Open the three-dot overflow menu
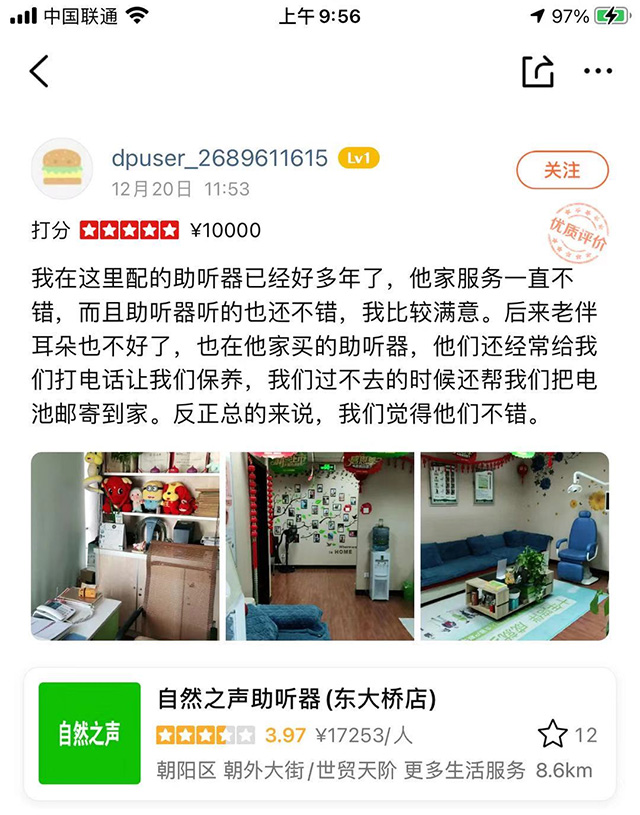The width and height of the screenshot is (640, 815). coord(598,71)
